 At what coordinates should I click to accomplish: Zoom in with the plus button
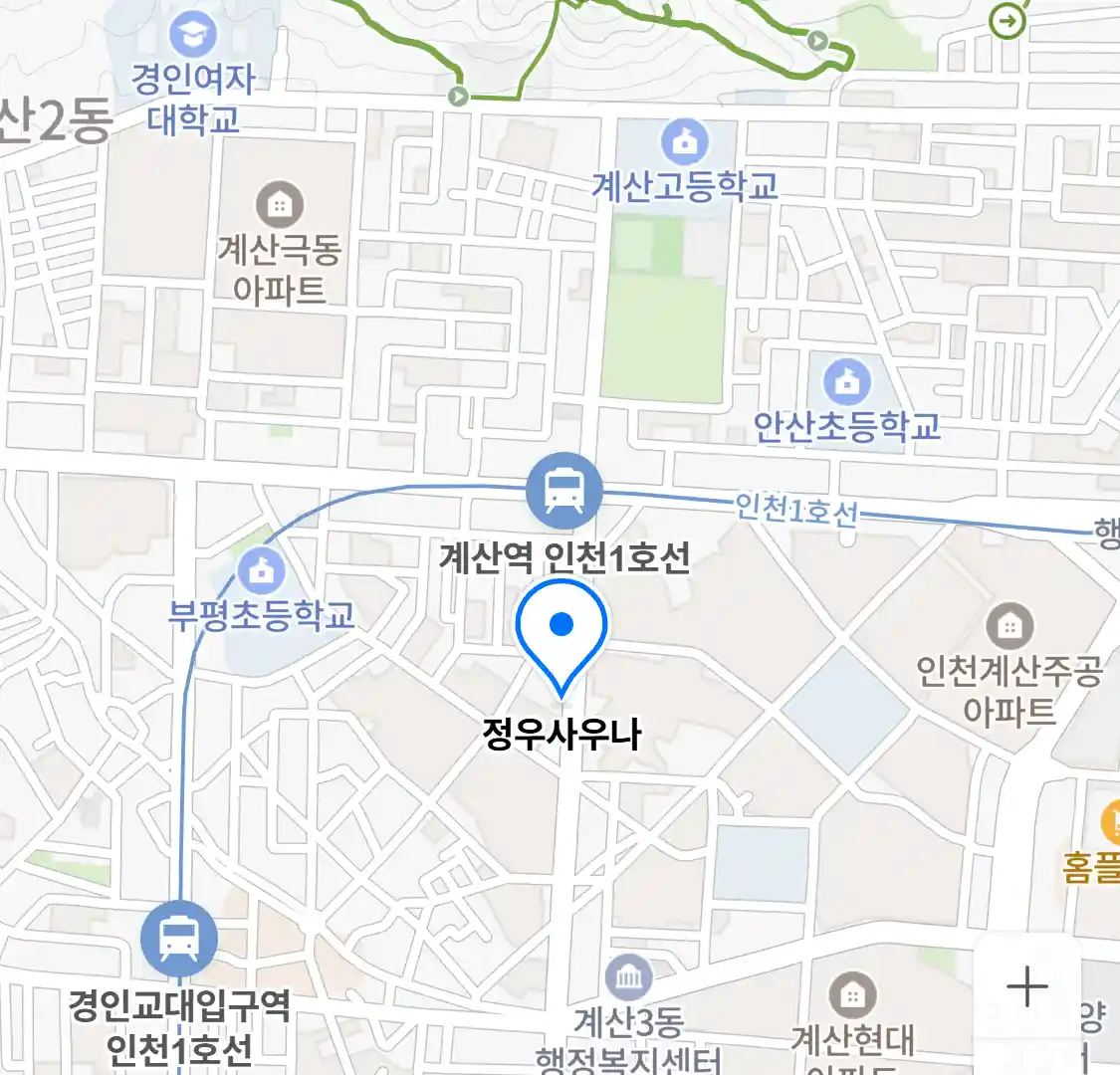[1026, 987]
